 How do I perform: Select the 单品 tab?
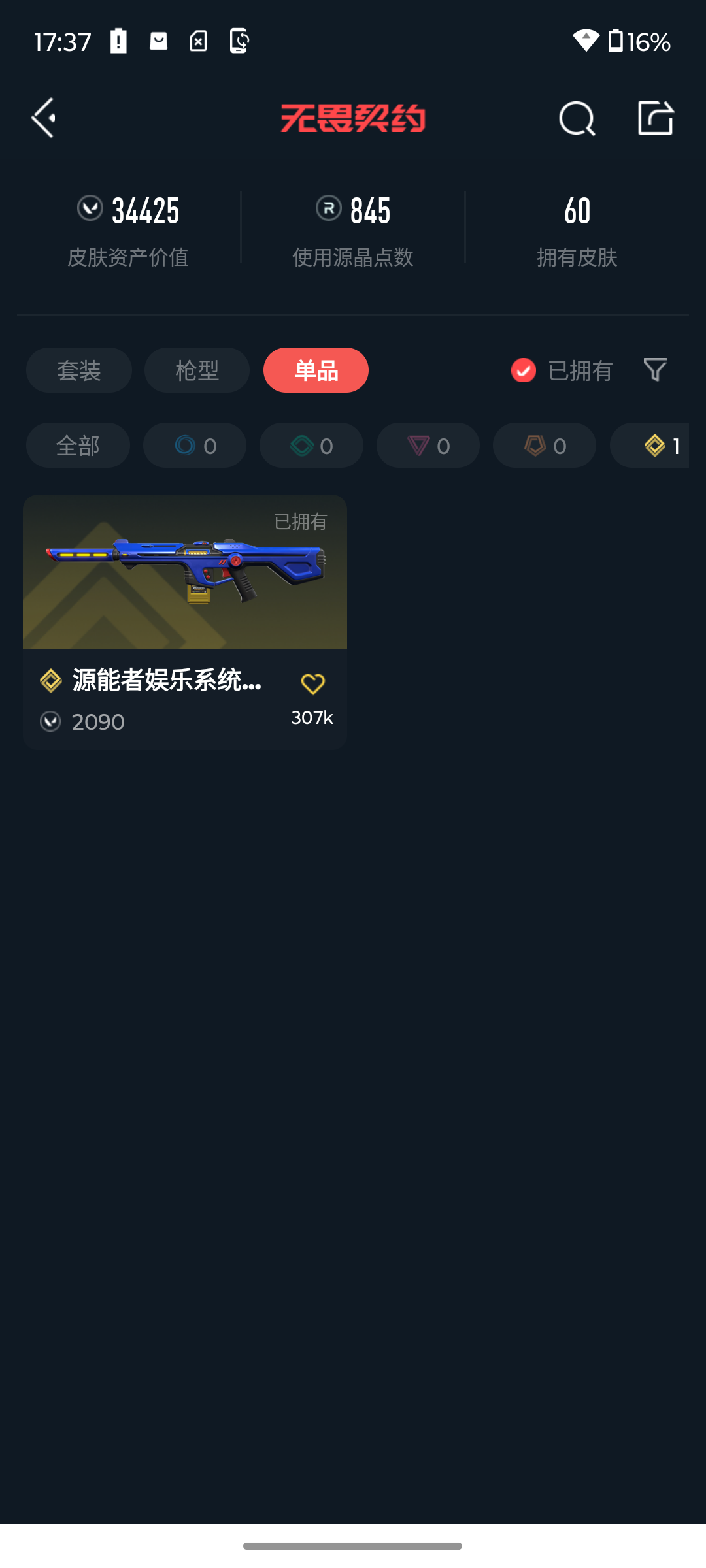316,370
